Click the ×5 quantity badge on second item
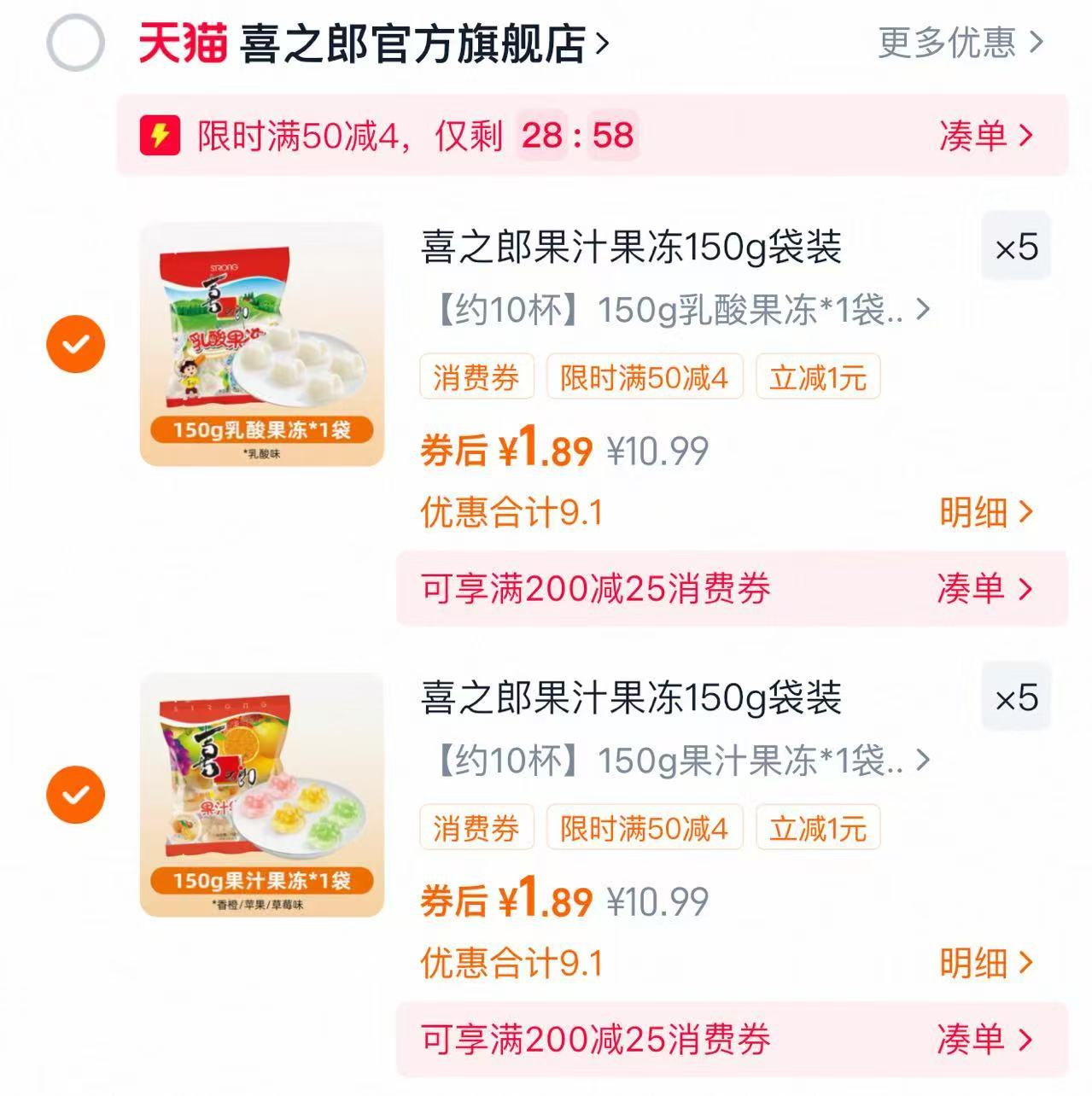 click(x=1016, y=698)
